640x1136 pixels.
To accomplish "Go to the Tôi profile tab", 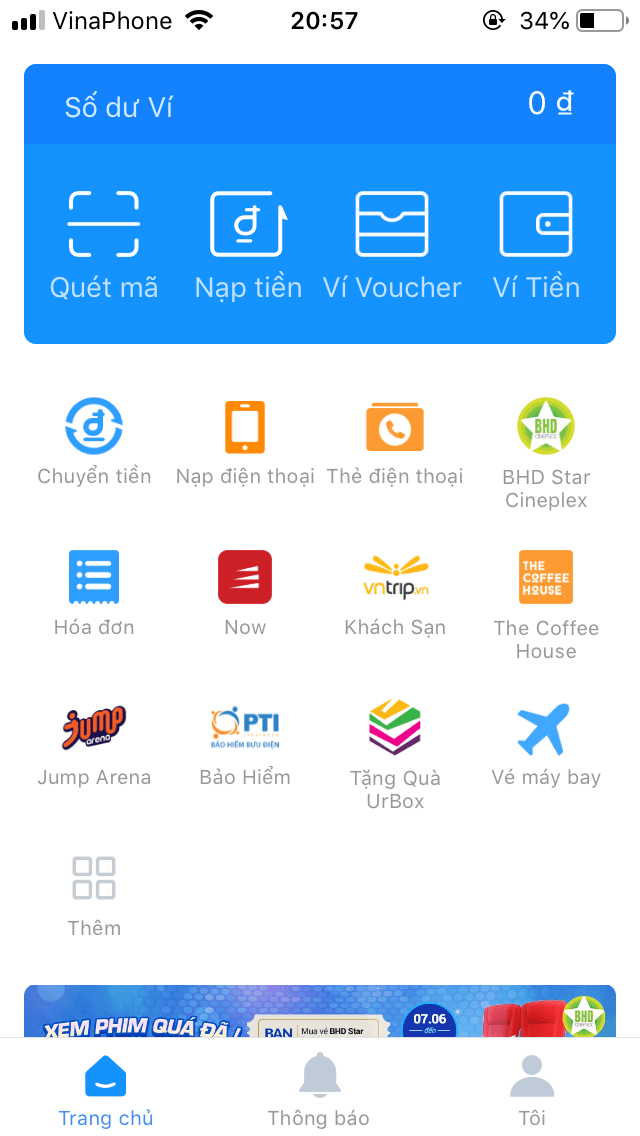I will click(x=532, y=1090).
